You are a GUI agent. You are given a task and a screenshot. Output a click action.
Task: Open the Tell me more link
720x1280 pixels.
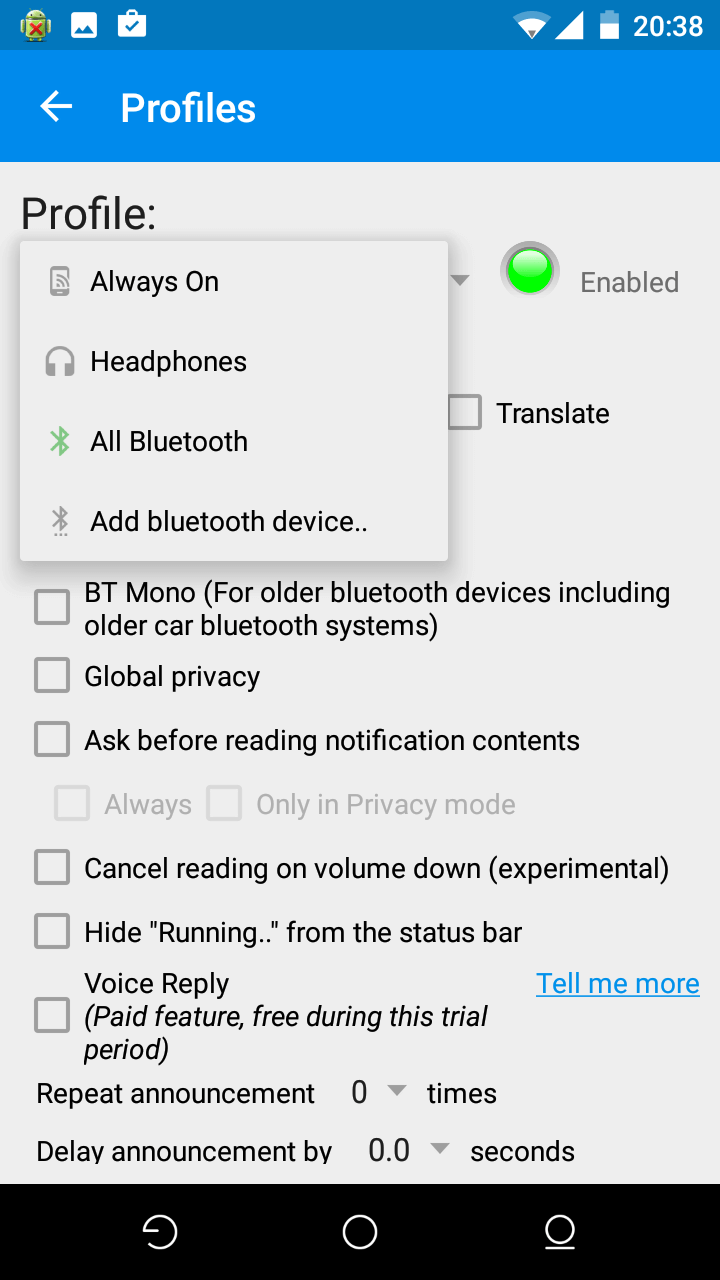[x=618, y=984]
